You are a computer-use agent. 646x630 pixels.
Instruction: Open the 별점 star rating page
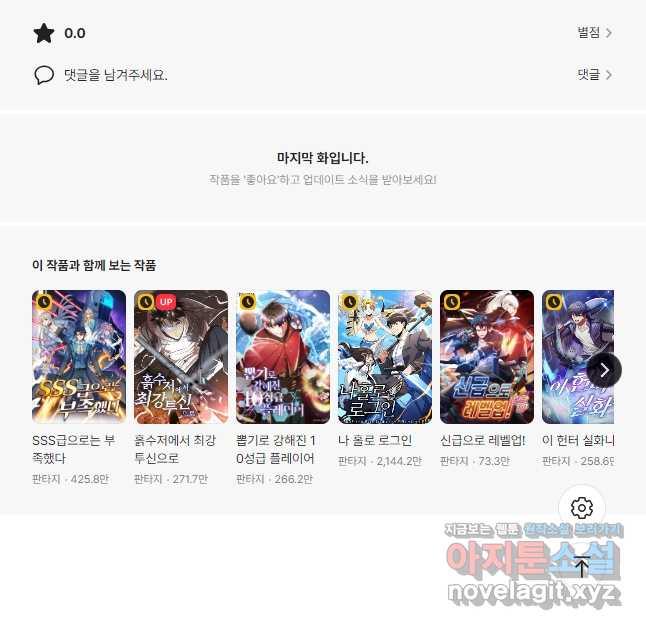coord(594,33)
